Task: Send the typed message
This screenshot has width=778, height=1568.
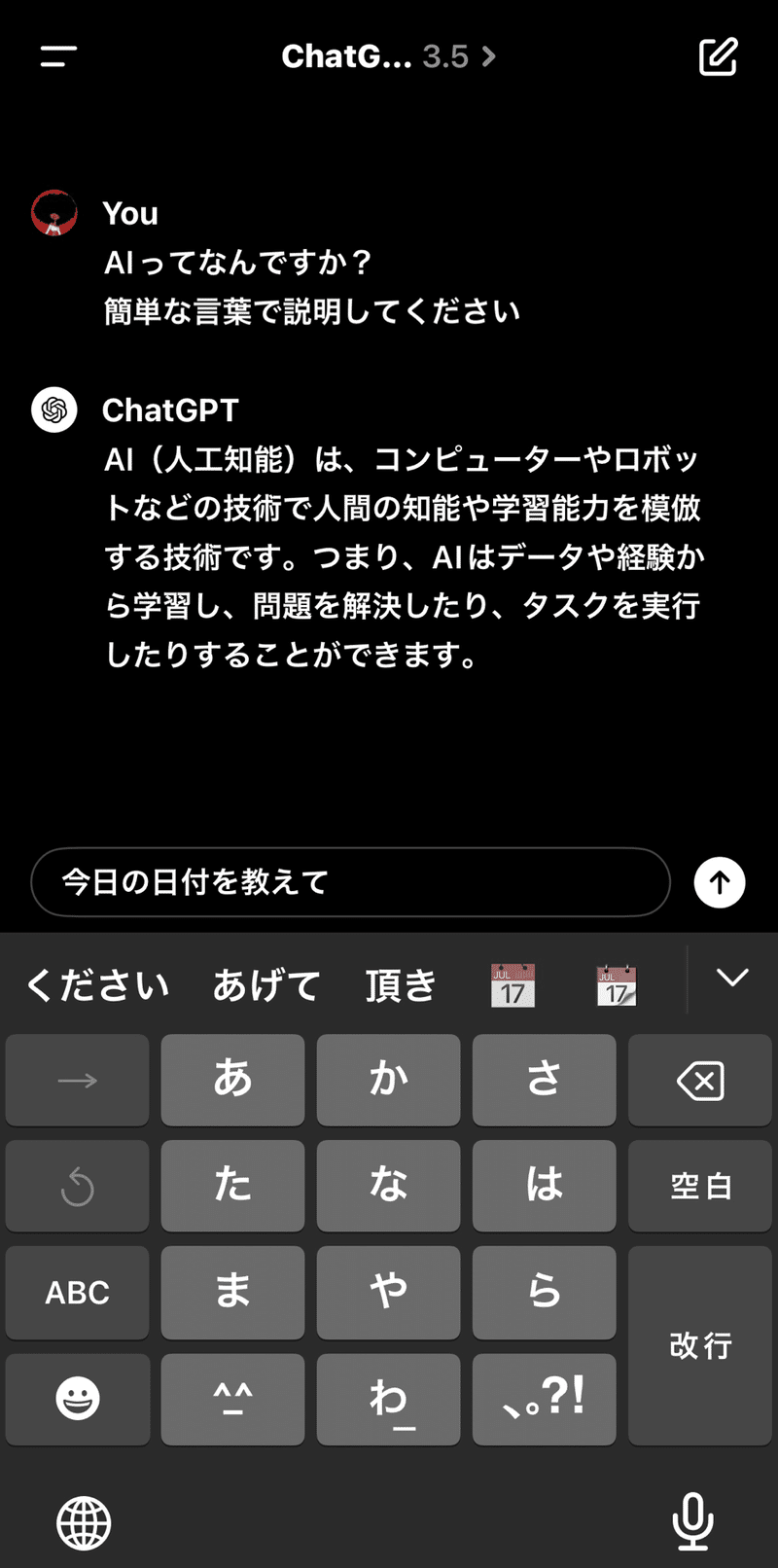Action: [720, 882]
